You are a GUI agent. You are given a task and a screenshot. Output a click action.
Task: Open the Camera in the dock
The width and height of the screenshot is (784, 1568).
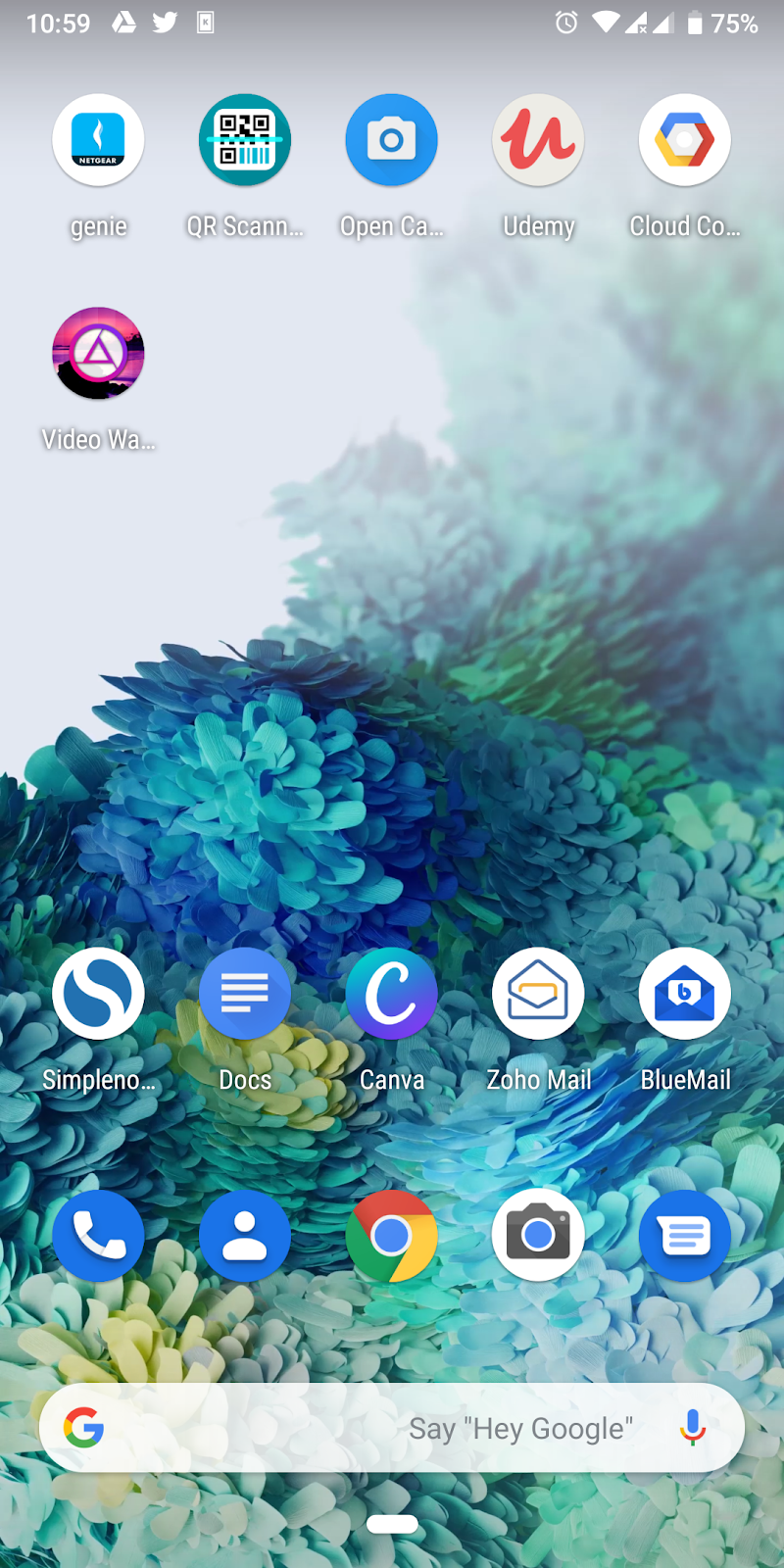click(538, 1236)
